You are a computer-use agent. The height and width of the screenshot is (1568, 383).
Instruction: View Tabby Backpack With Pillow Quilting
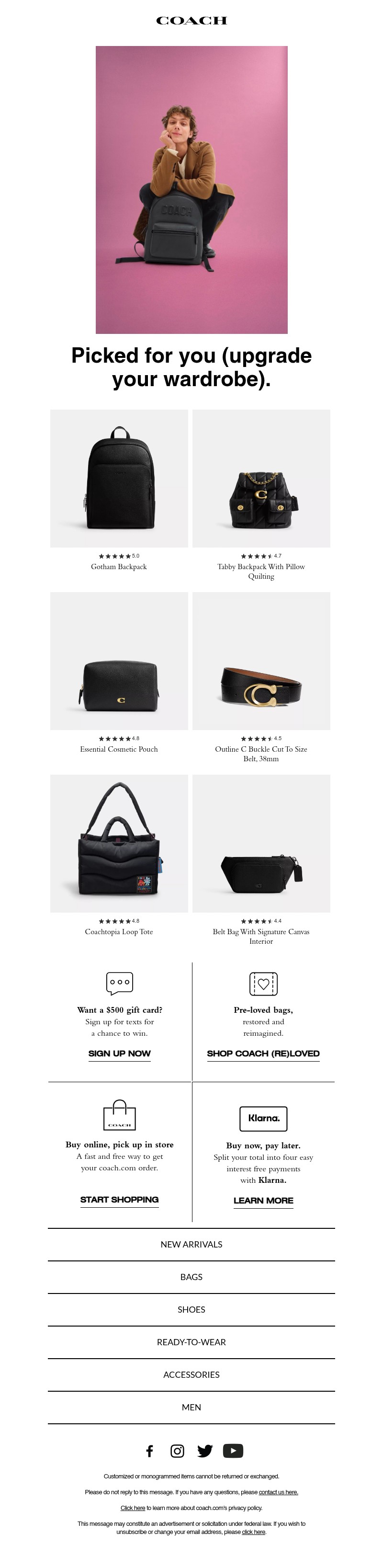pyautogui.click(x=261, y=479)
